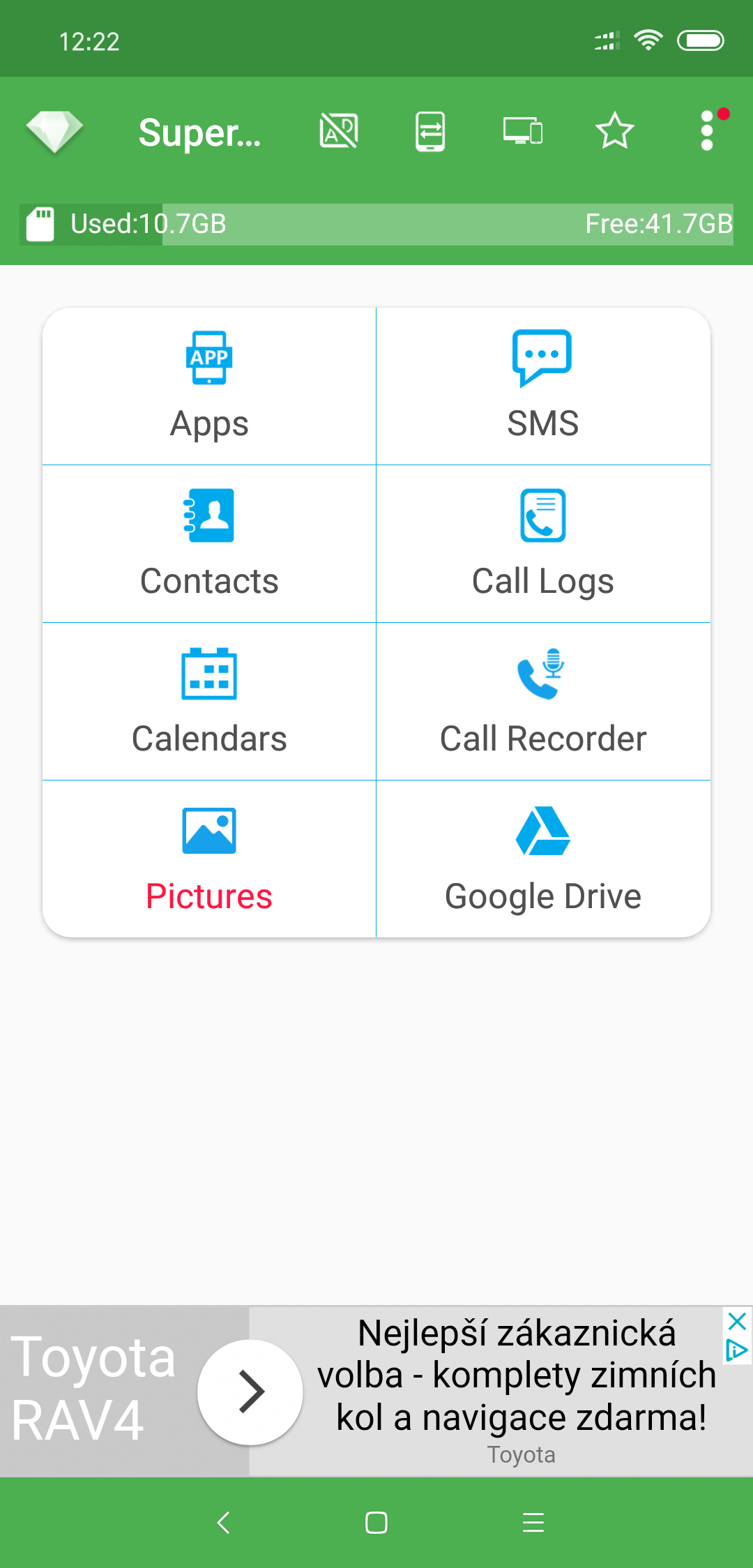Open the Pictures backup section
The height and width of the screenshot is (1568, 753).
pos(209,859)
